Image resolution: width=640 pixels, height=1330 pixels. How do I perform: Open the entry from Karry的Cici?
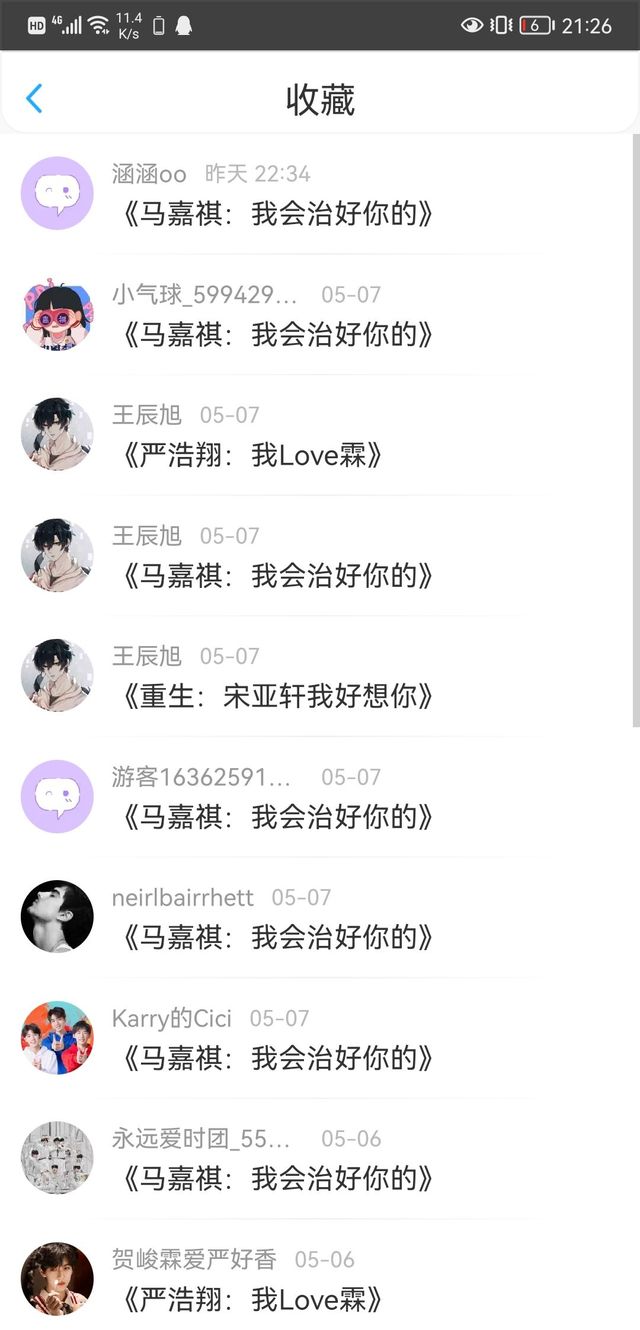click(x=278, y=1058)
